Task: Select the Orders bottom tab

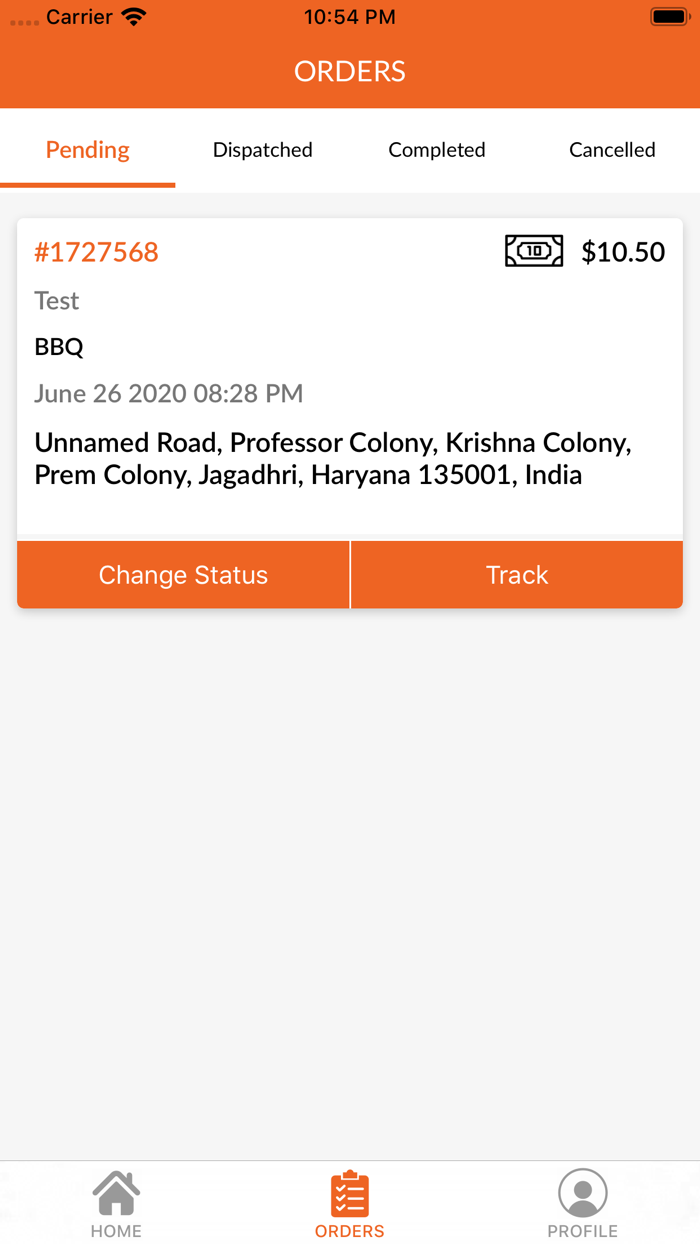Action: (x=350, y=1204)
